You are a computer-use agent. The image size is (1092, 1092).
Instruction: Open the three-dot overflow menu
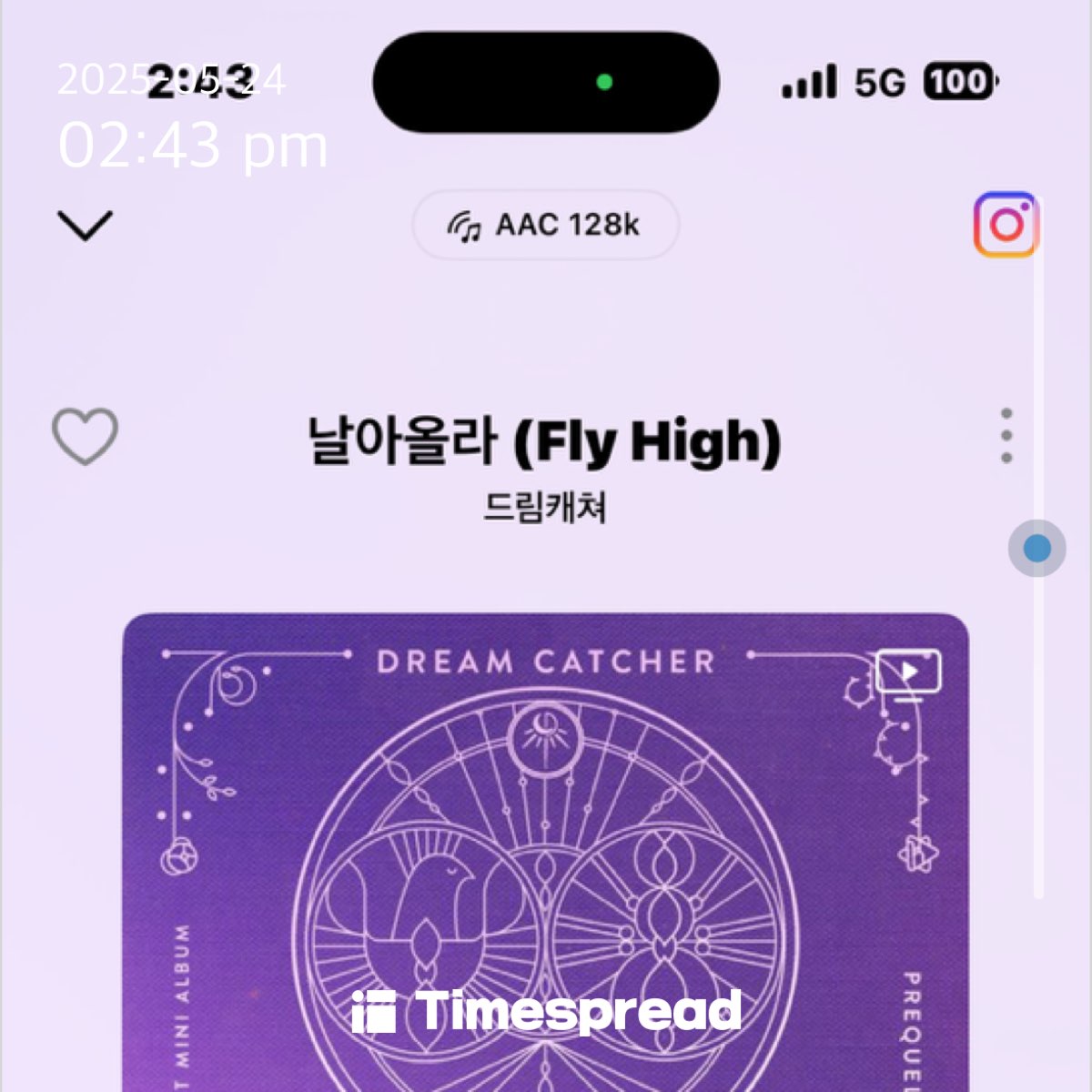click(1006, 436)
